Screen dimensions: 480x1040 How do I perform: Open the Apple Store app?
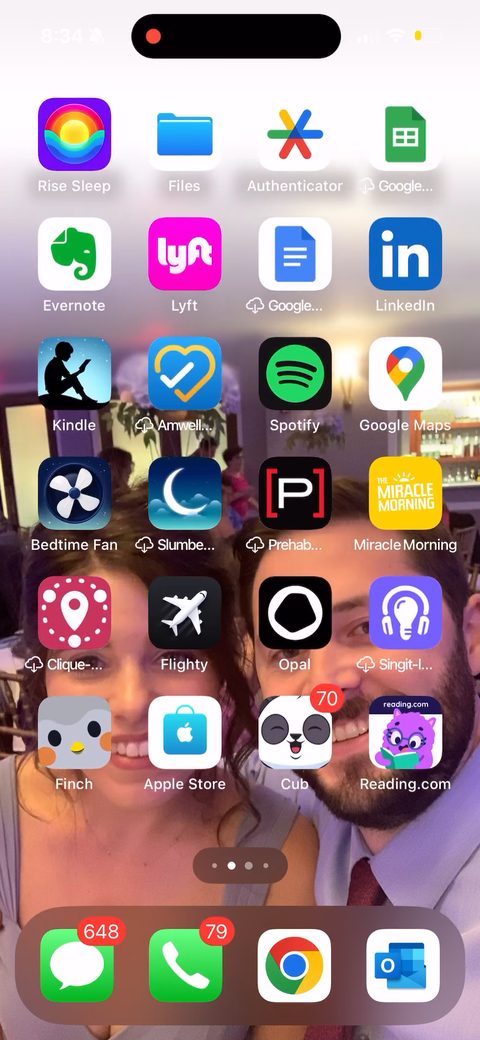[x=184, y=732]
